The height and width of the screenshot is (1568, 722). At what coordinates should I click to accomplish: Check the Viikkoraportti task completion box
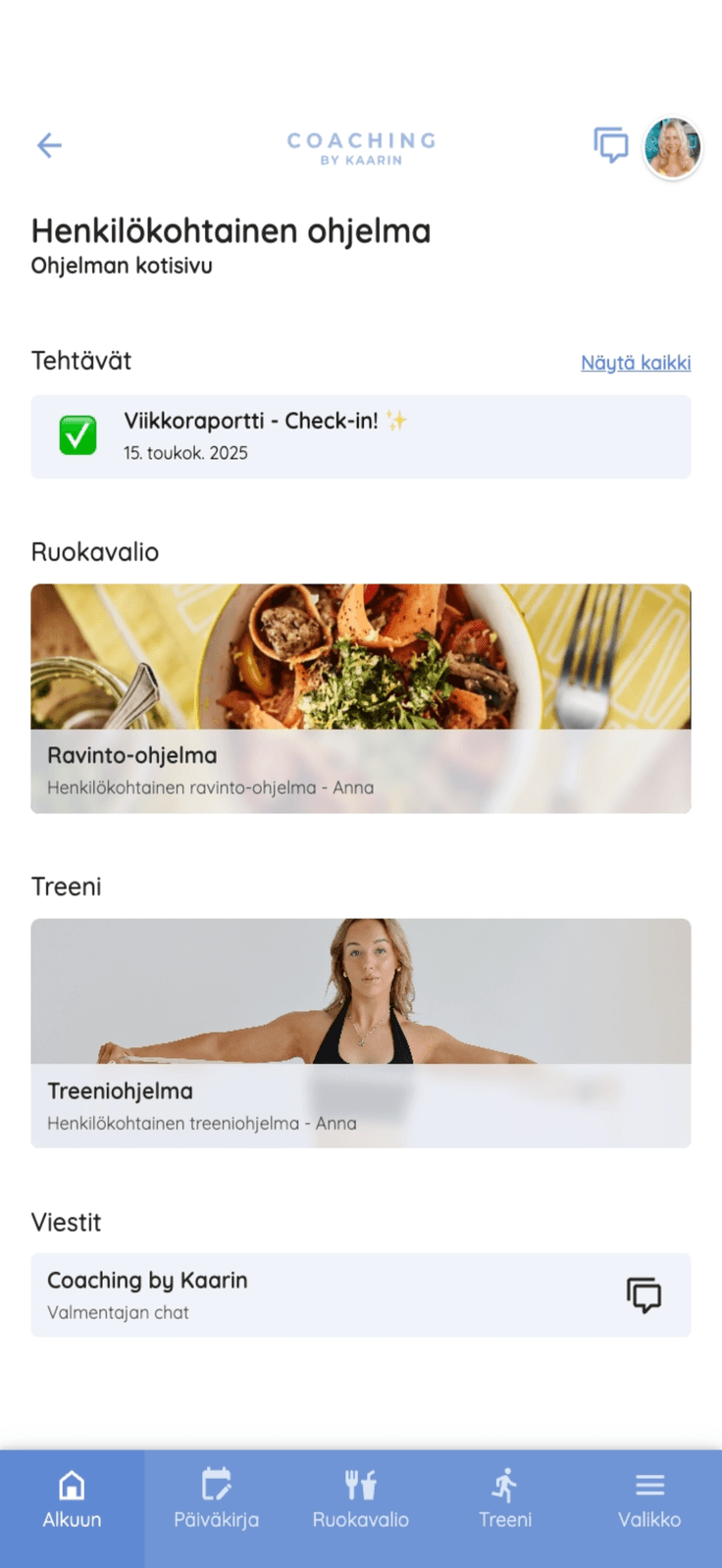pyautogui.click(x=77, y=435)
